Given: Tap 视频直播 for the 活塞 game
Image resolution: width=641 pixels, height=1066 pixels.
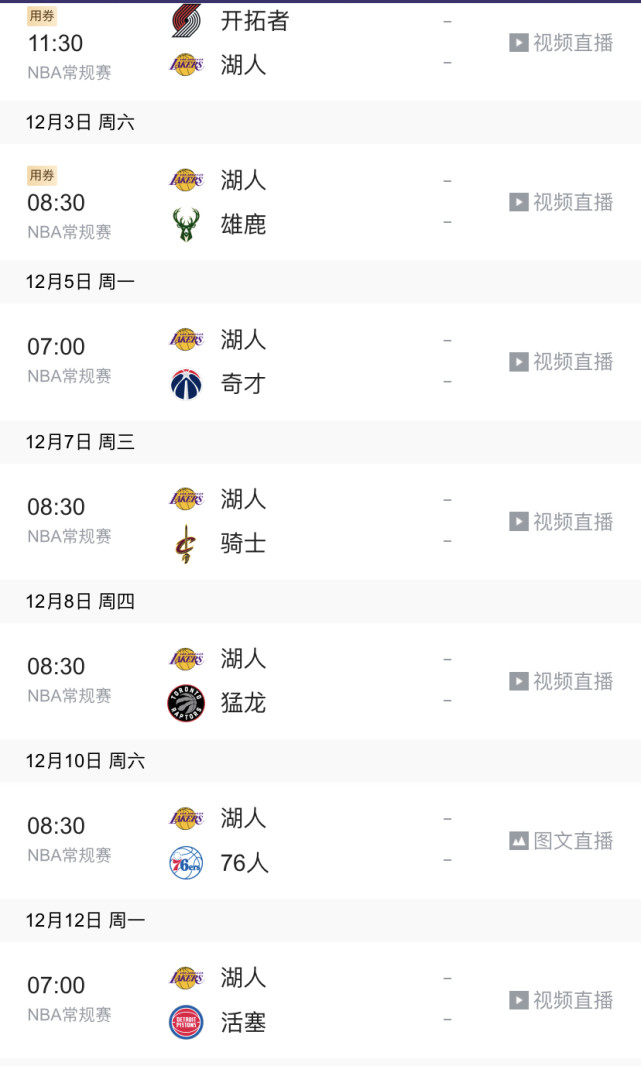Looking at the screenshot, I should (561, 1000).
